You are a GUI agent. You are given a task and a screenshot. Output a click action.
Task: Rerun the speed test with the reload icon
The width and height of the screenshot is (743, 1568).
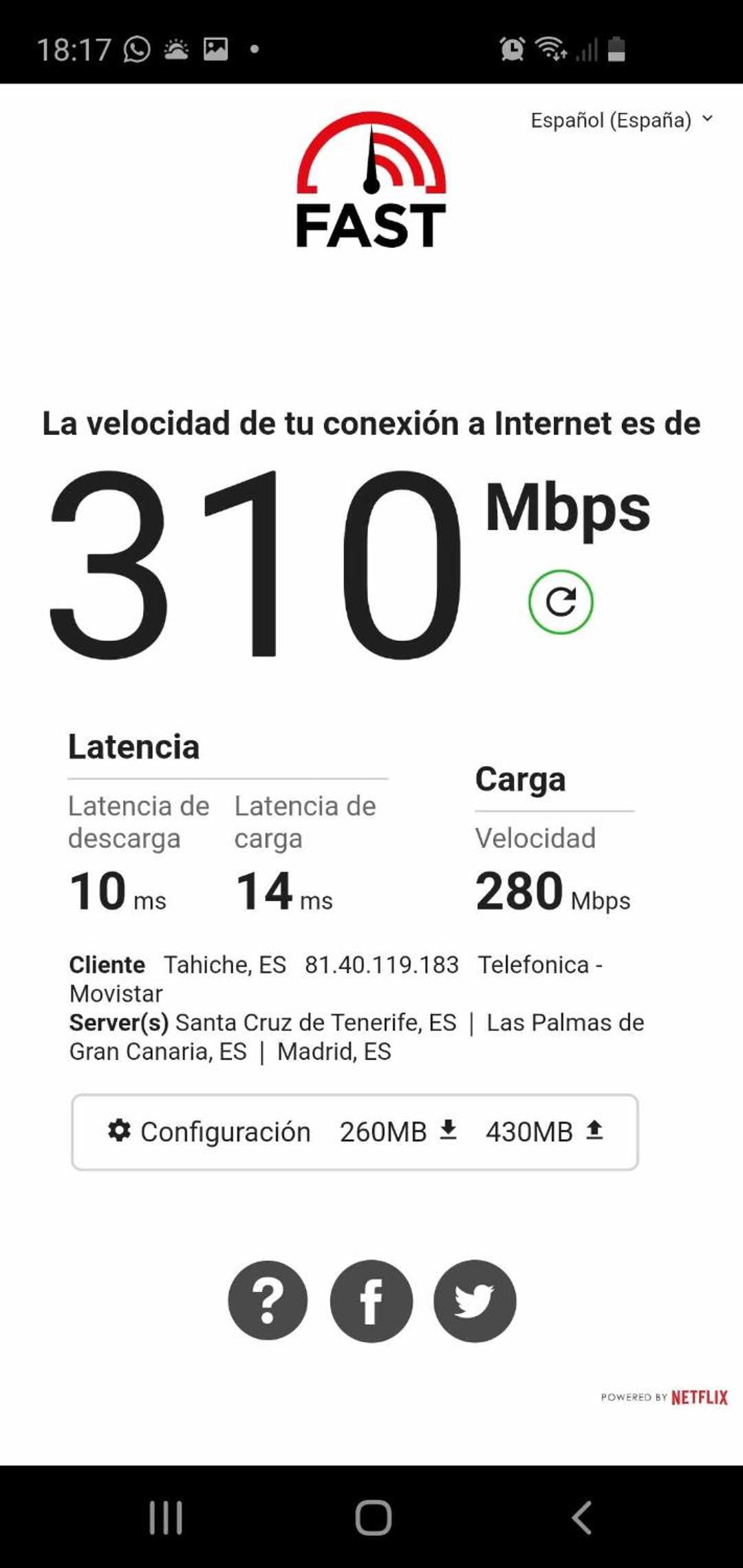[561, 602]
